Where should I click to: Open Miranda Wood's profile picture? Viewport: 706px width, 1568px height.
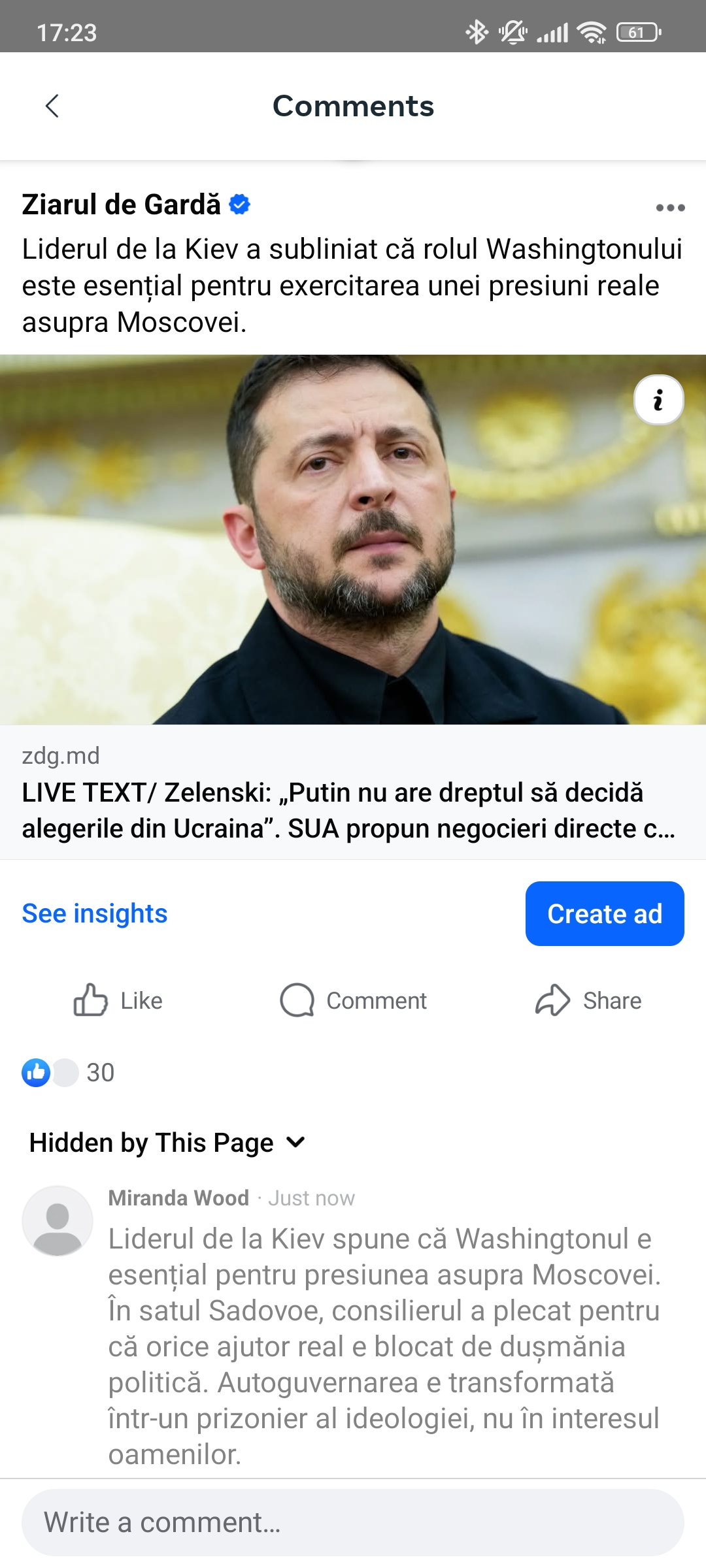click(x=58, y=1221)
